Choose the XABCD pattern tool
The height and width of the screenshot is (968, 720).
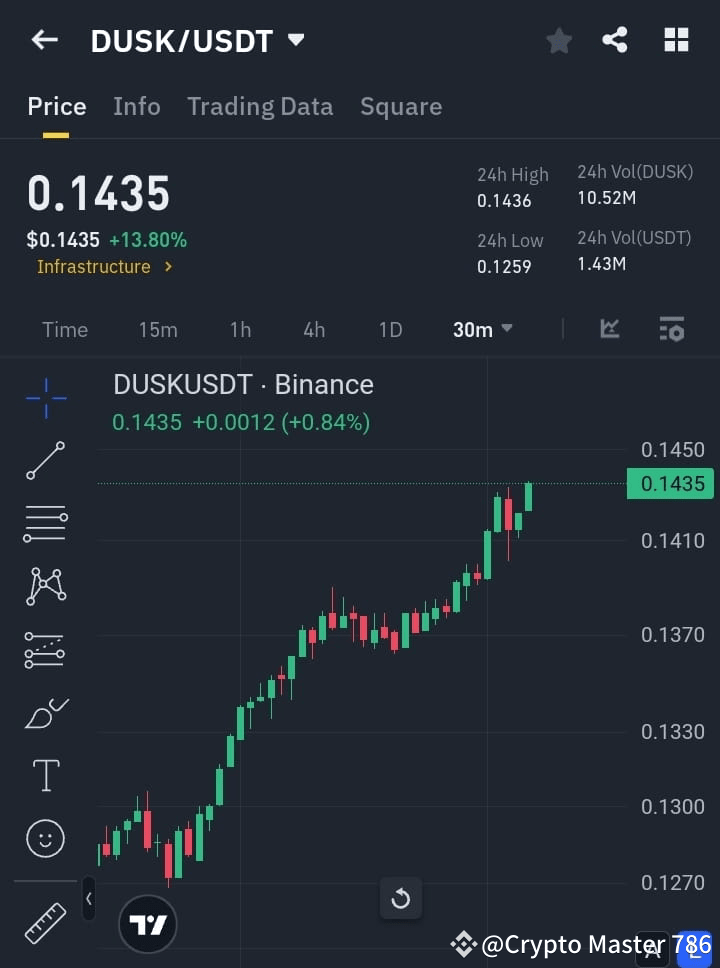45,587
